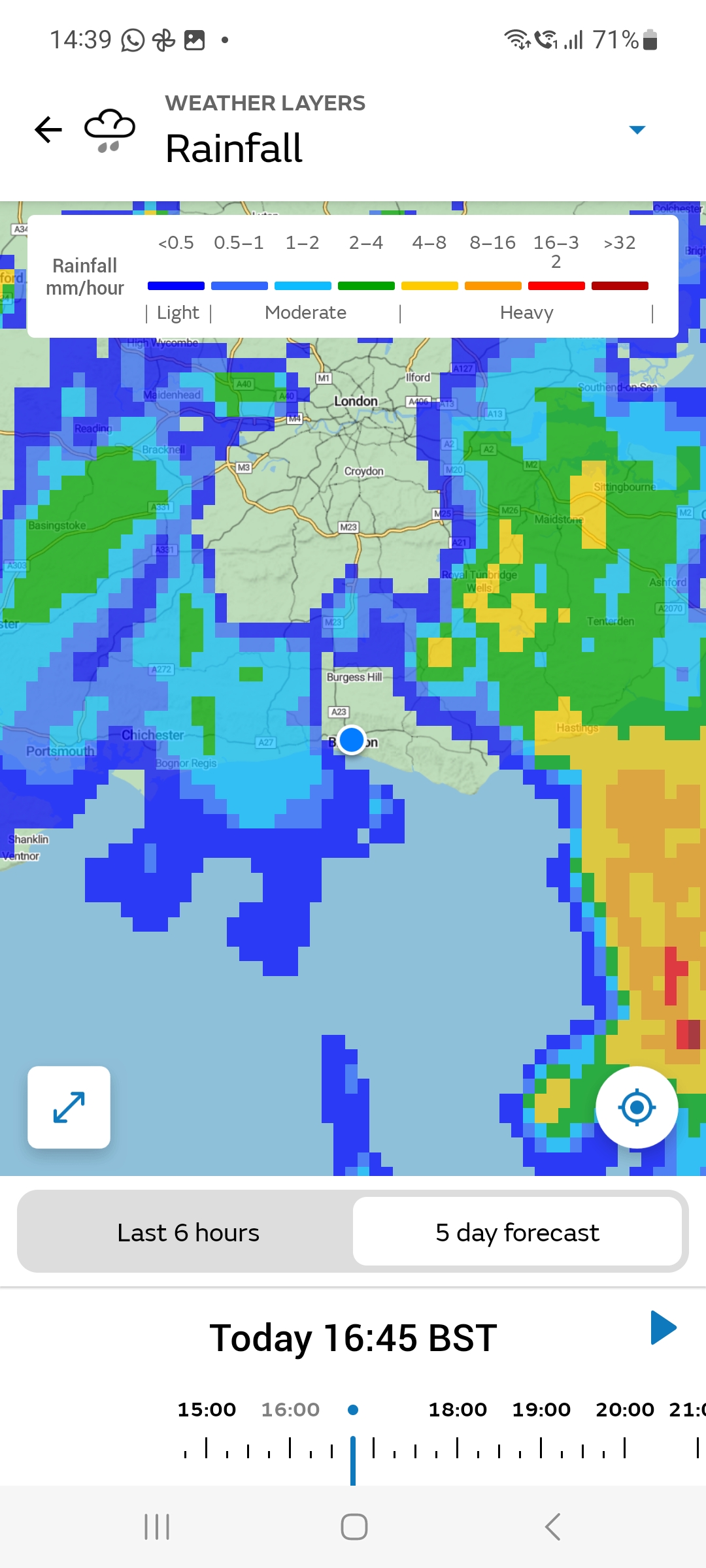Play the rainfall forecast animation
Screen dimensions: 706x1568
664,1328
